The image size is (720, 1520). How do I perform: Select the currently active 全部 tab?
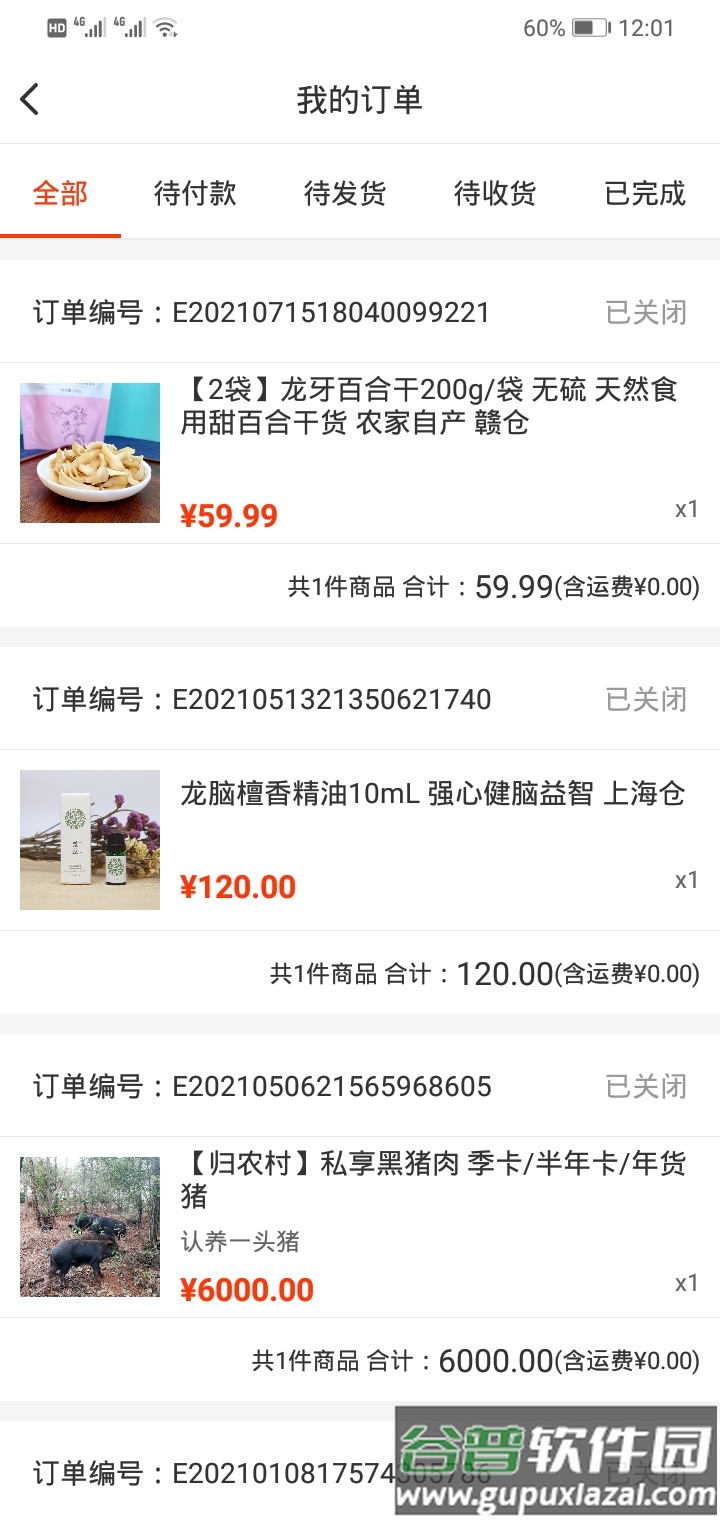[61, 194]
